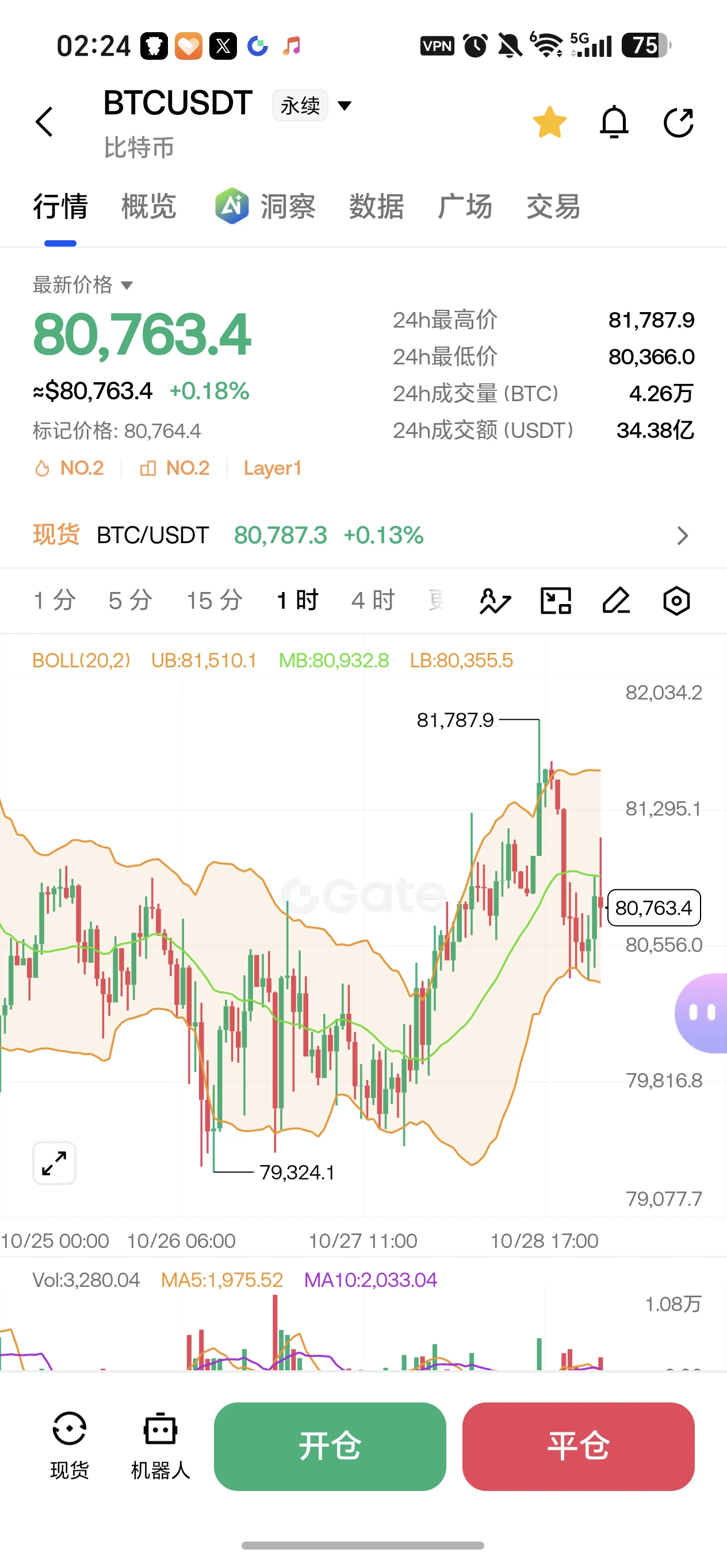Open the 交易 tab
727x1568 pixels.
point(553,206)
